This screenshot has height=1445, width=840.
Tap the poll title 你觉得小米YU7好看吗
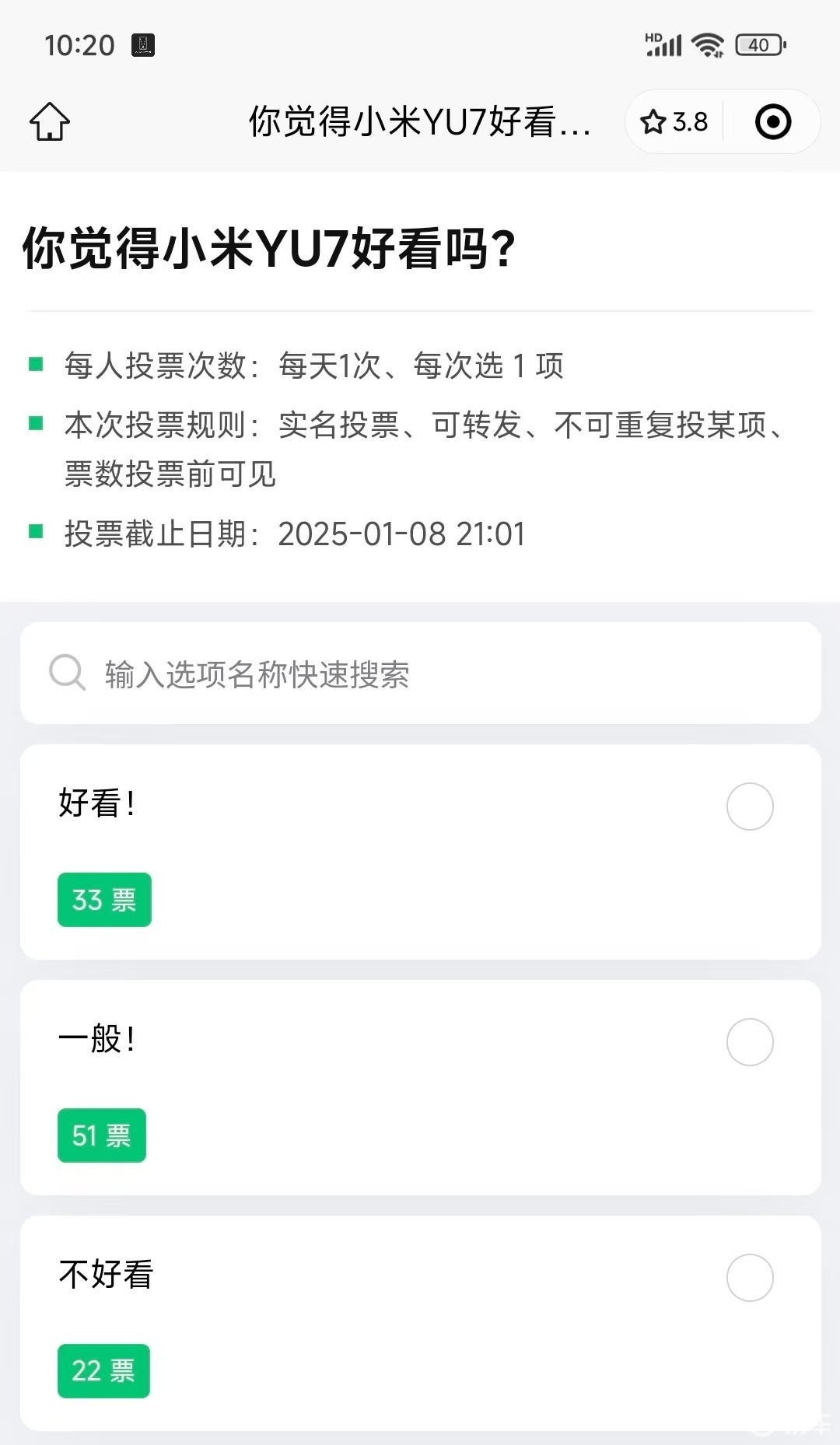click(268, 249)
